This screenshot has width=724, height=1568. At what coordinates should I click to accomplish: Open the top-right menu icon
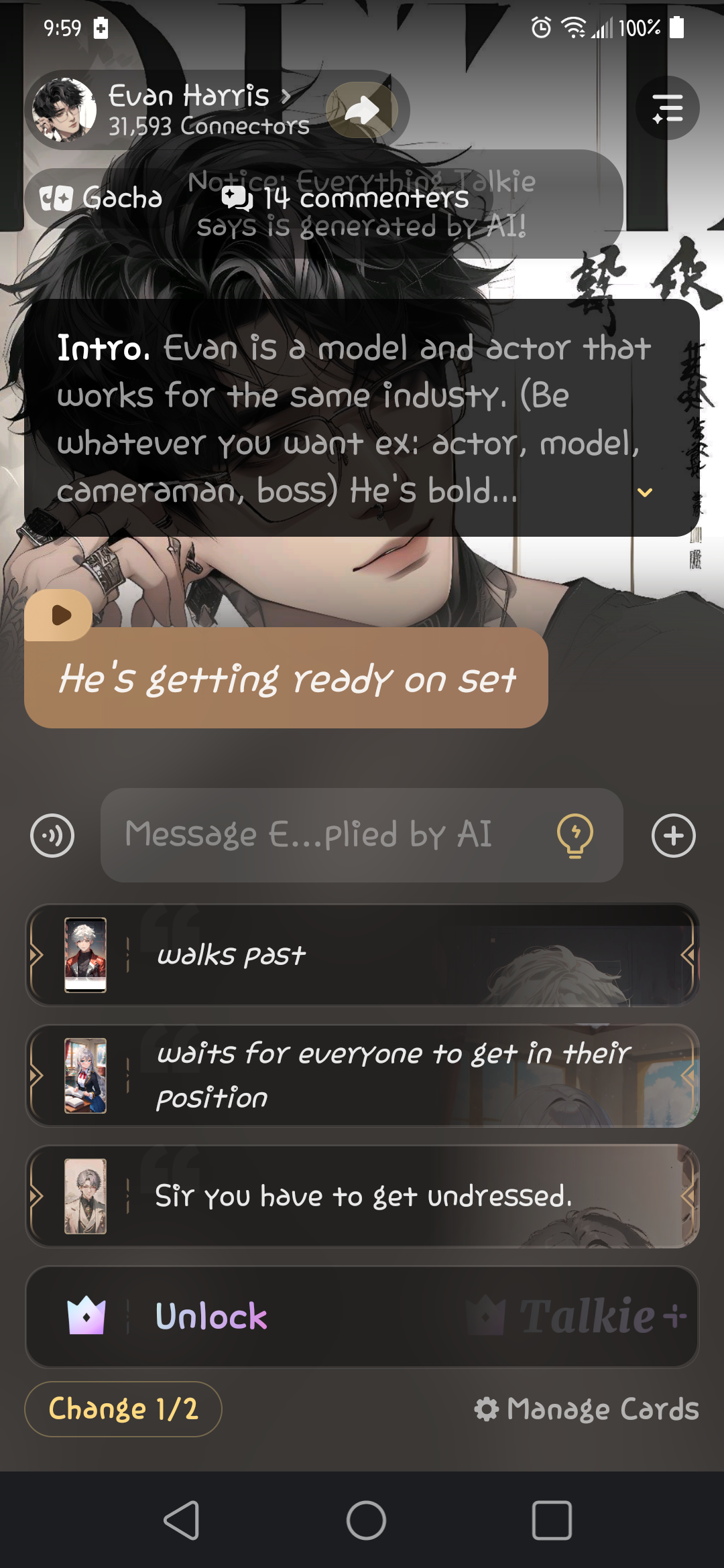point(667,108)
